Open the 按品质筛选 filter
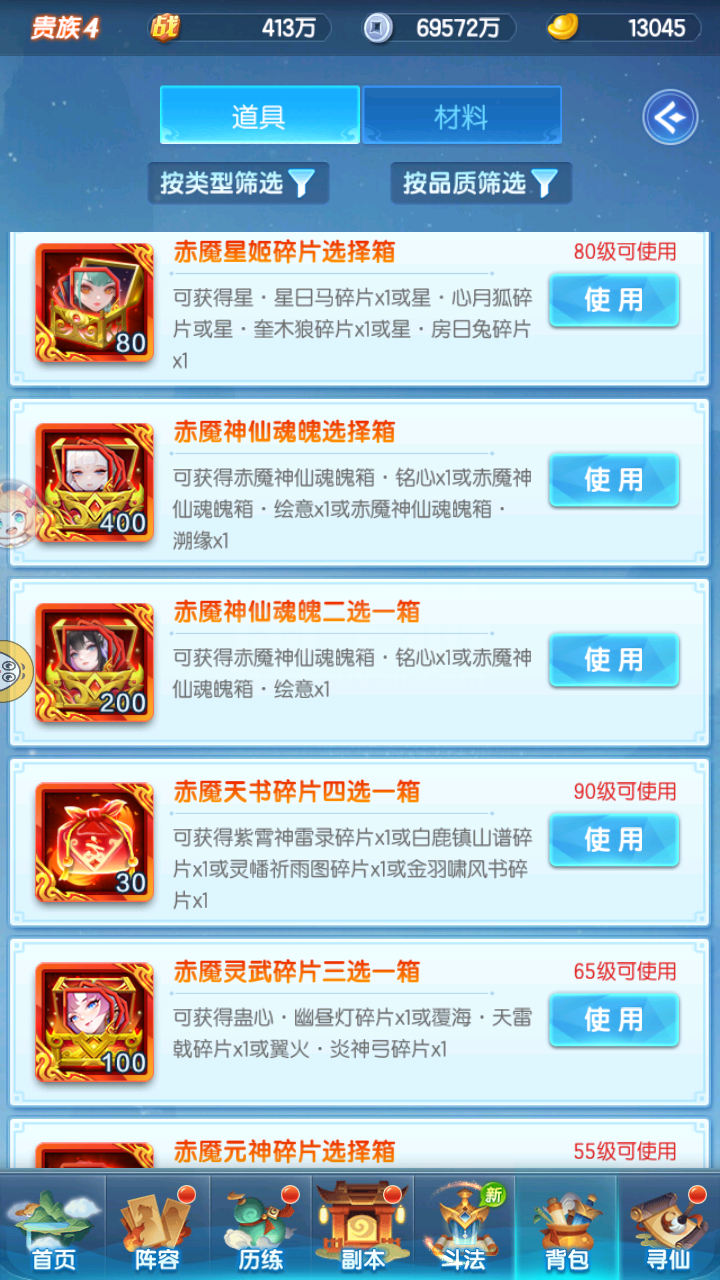 481,183
